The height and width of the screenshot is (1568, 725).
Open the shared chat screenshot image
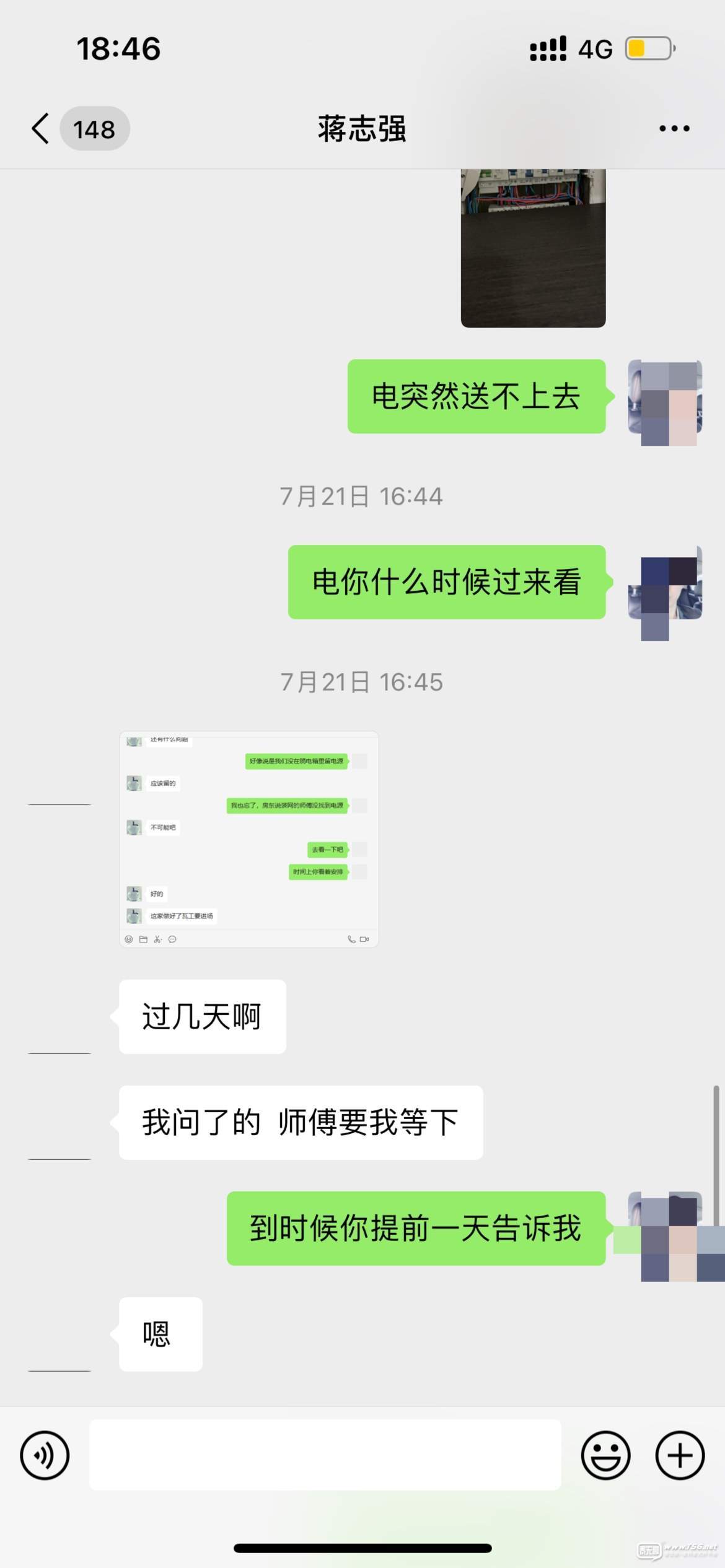click(248, 839)
